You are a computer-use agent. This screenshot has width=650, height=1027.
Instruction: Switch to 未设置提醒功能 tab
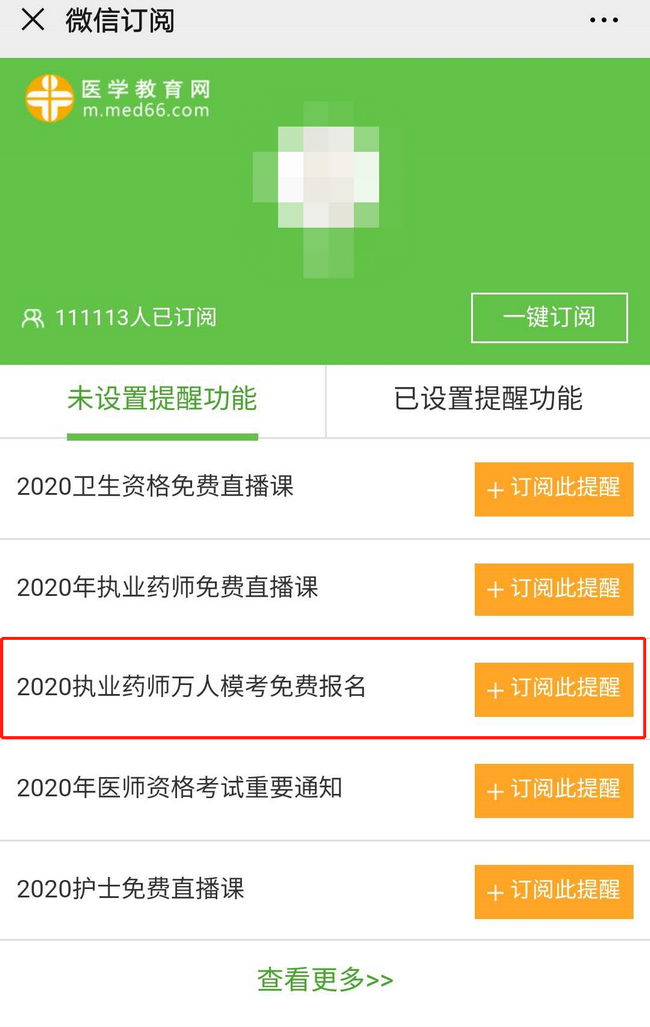(x=162, y=400)
